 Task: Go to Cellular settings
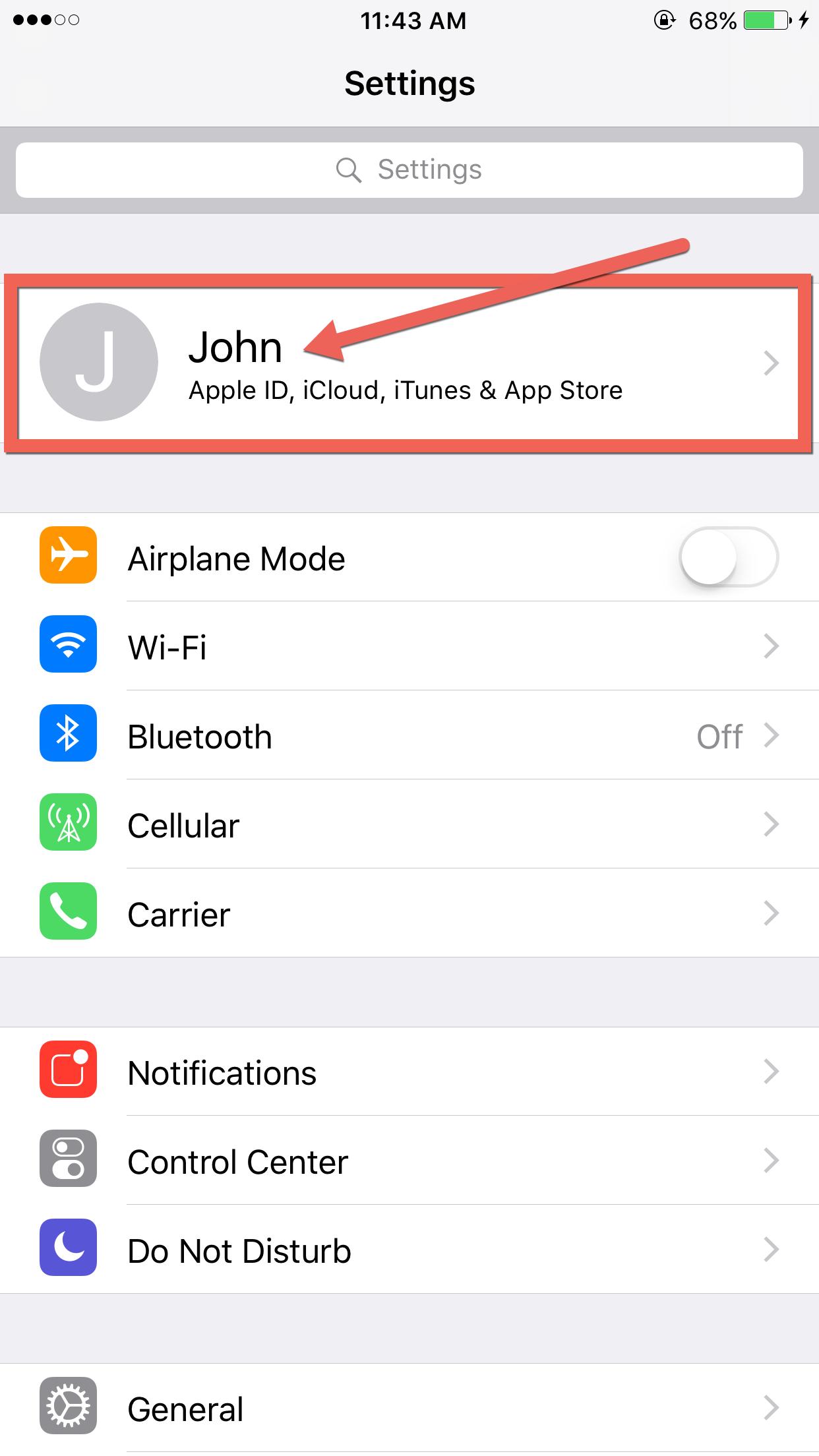(x=409, y=825)
